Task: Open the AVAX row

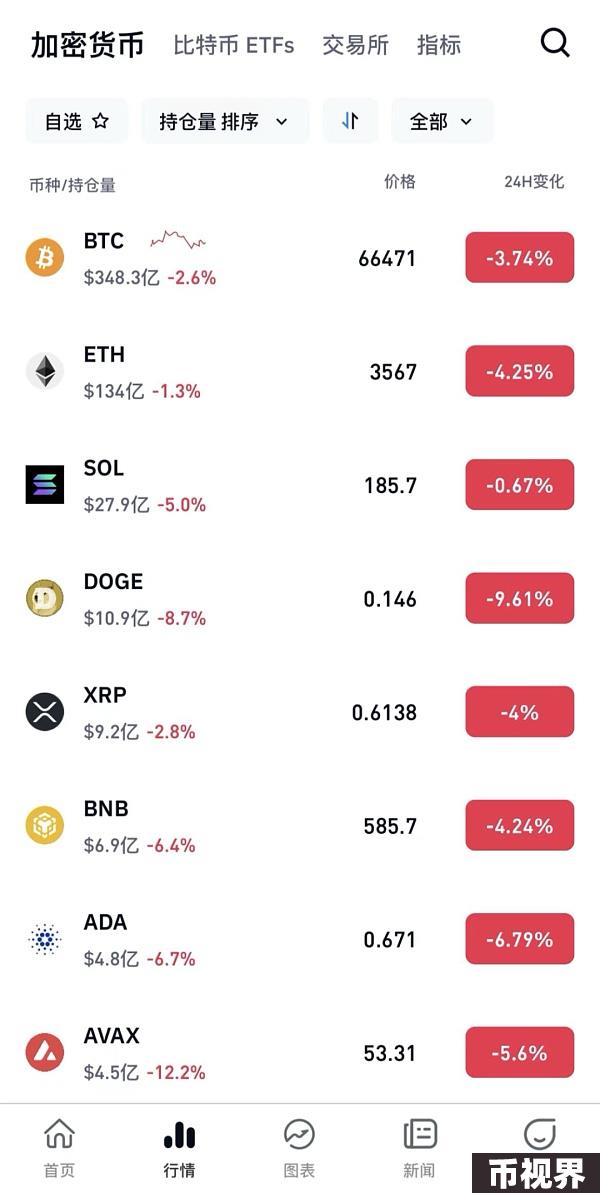Action: click(x=300, y=1053)
